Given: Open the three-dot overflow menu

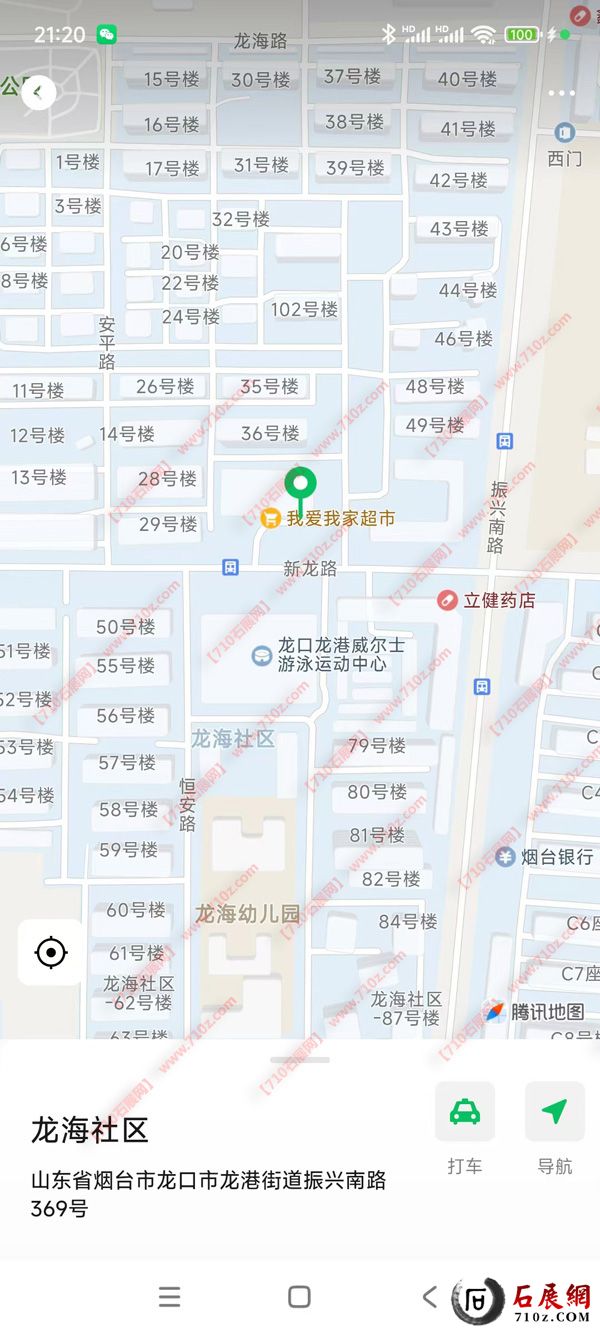Looking at the screenshot, I should [x=562, y=93].
